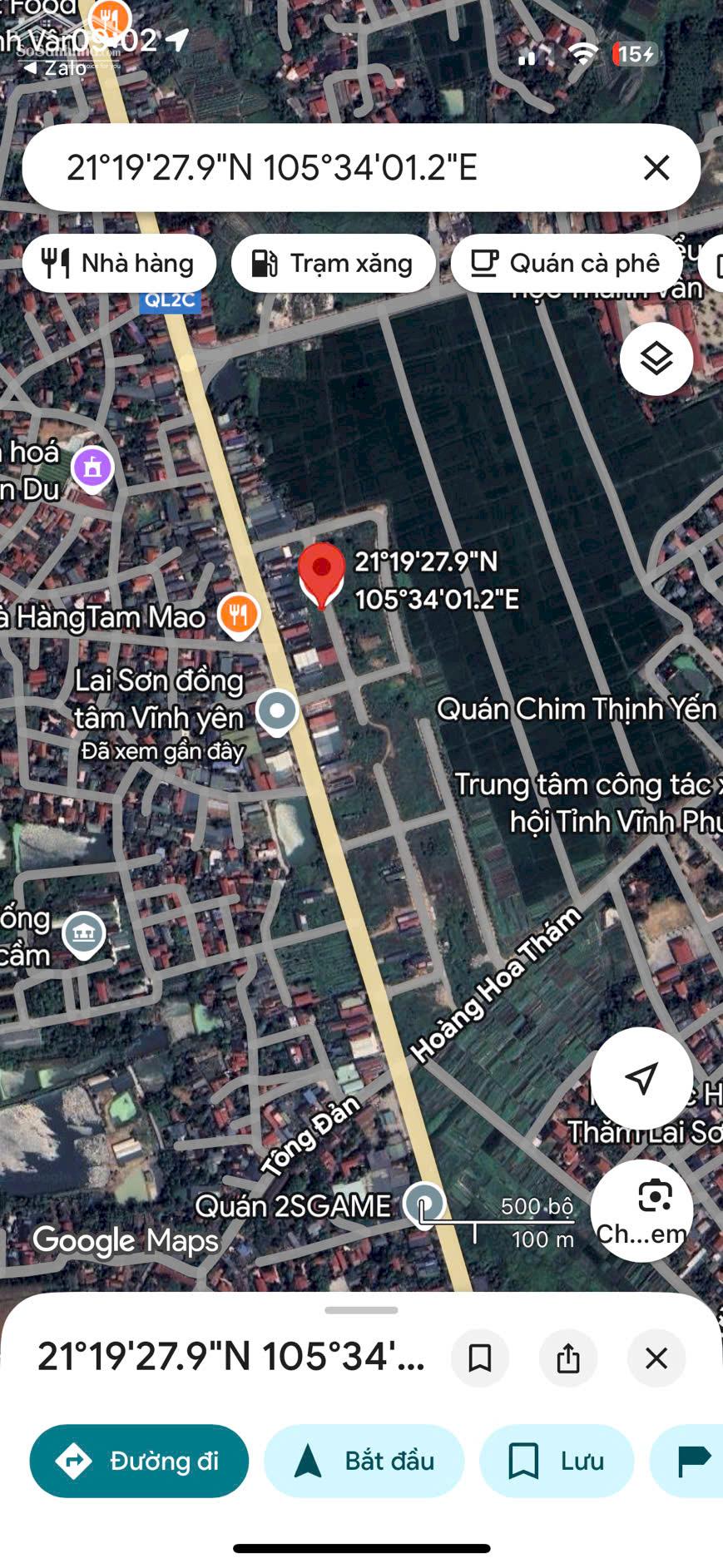Tap the coordinates search field
Image resolution: width=723 pixels, height=1568 pixels.
click(333, 168)
